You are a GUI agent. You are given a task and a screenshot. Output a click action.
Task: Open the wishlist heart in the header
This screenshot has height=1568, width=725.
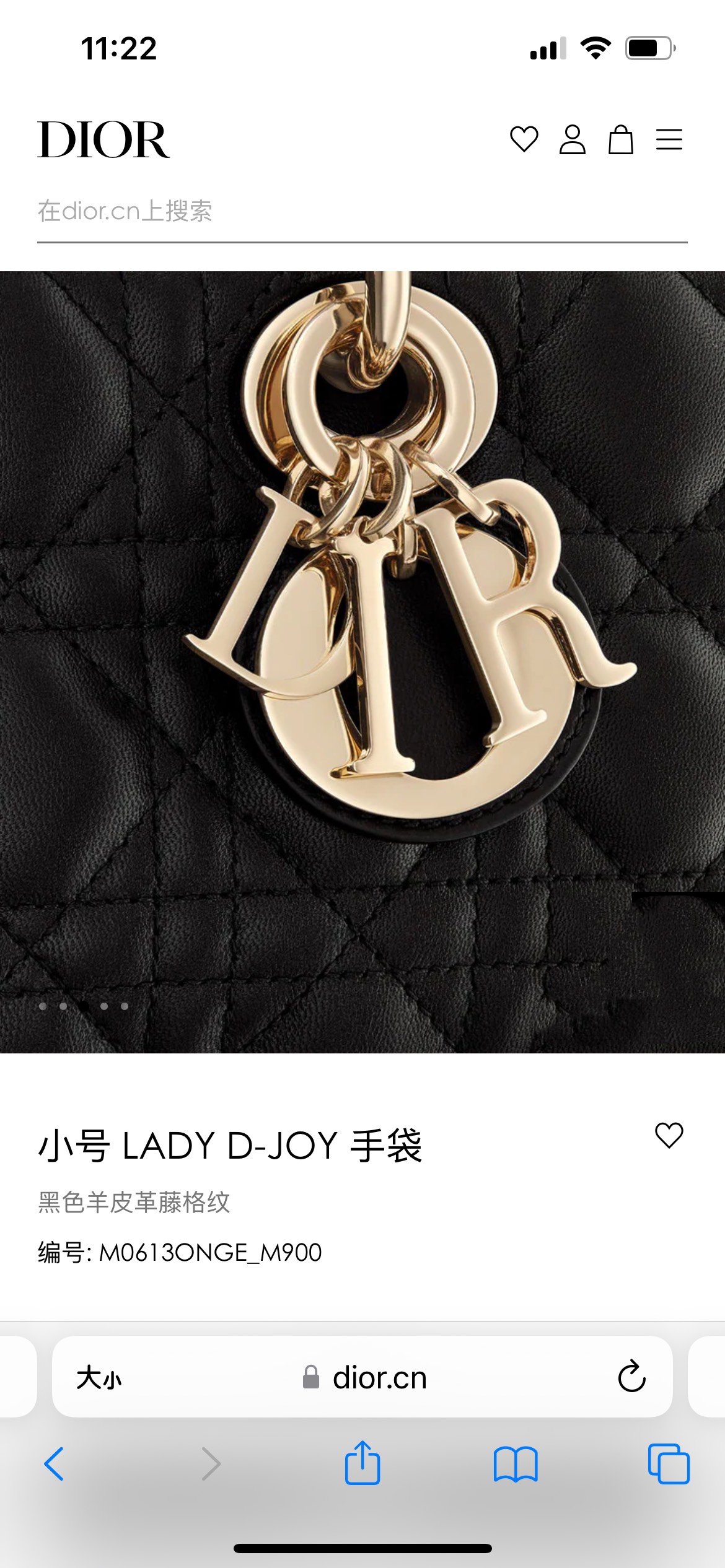click(524, 139)
